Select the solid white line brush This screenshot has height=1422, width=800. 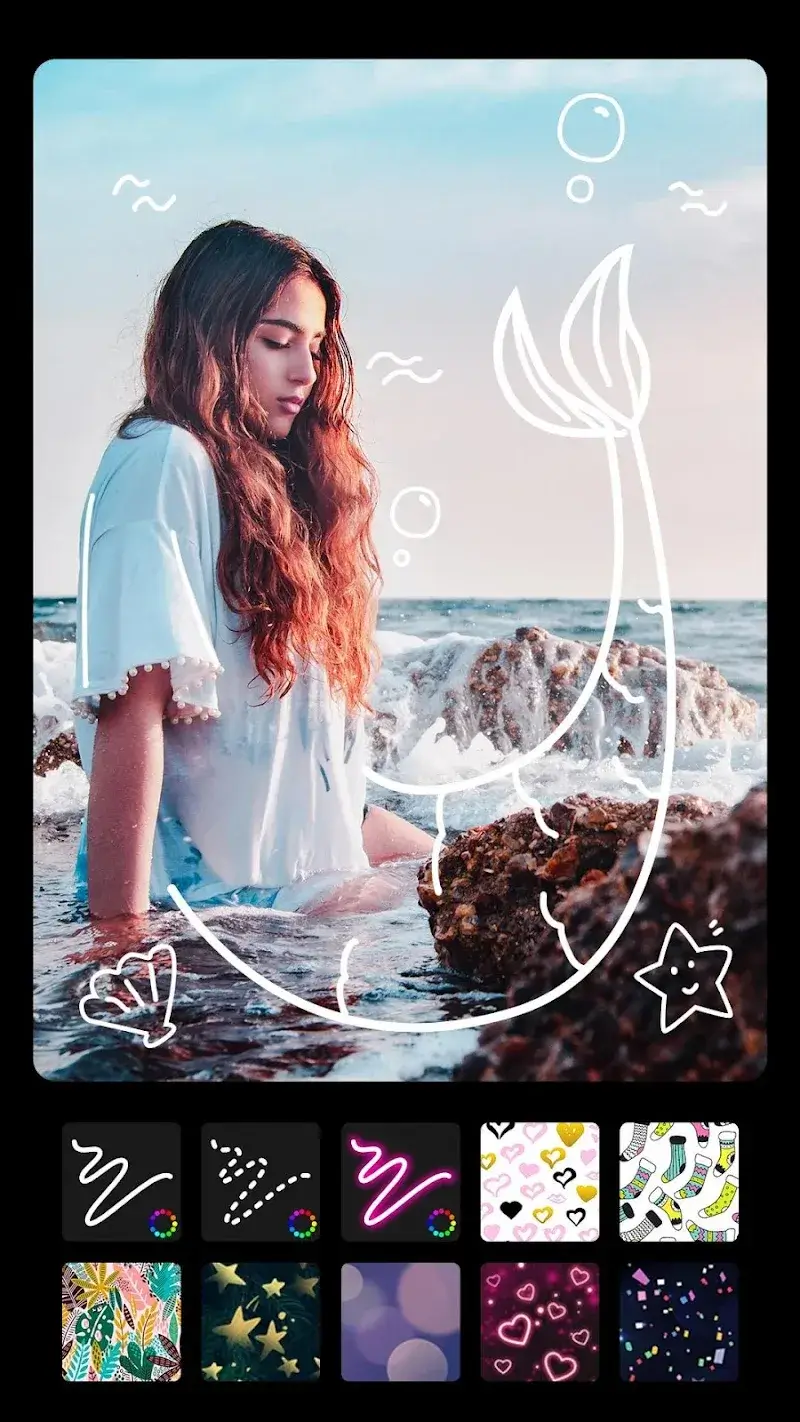coord(115,1178)
